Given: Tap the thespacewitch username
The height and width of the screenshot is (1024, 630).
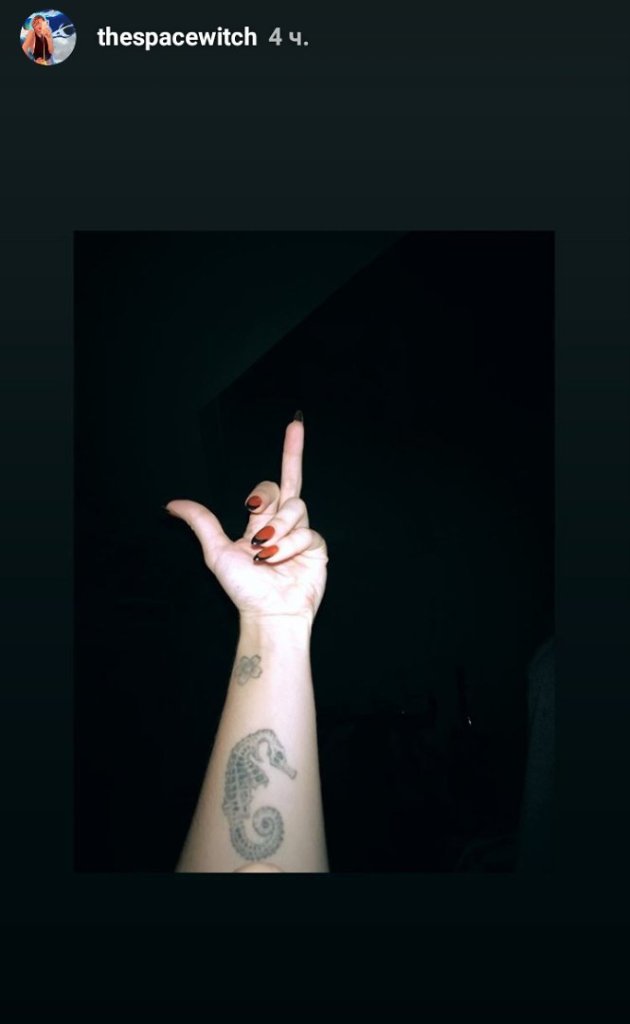Looking at the screenshot, I should pyautogui.click(x=176, y=38).
